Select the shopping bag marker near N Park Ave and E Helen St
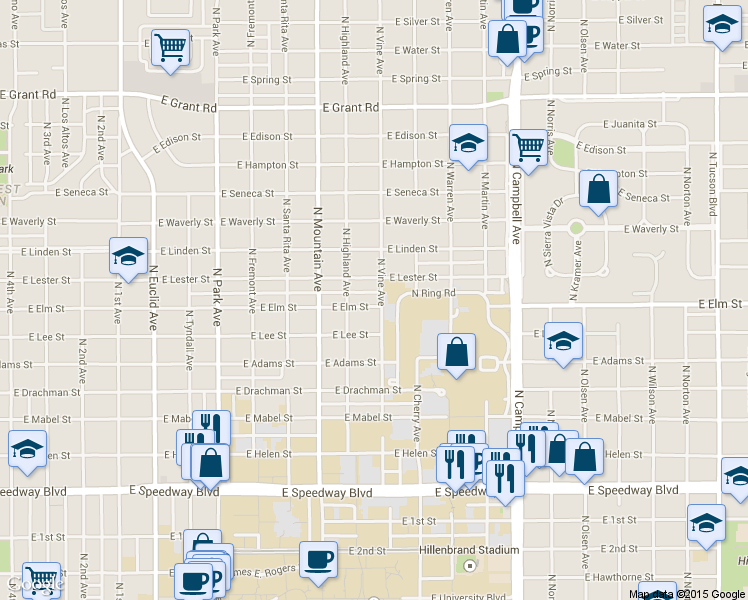748x600 pixels. coord(211,462)
